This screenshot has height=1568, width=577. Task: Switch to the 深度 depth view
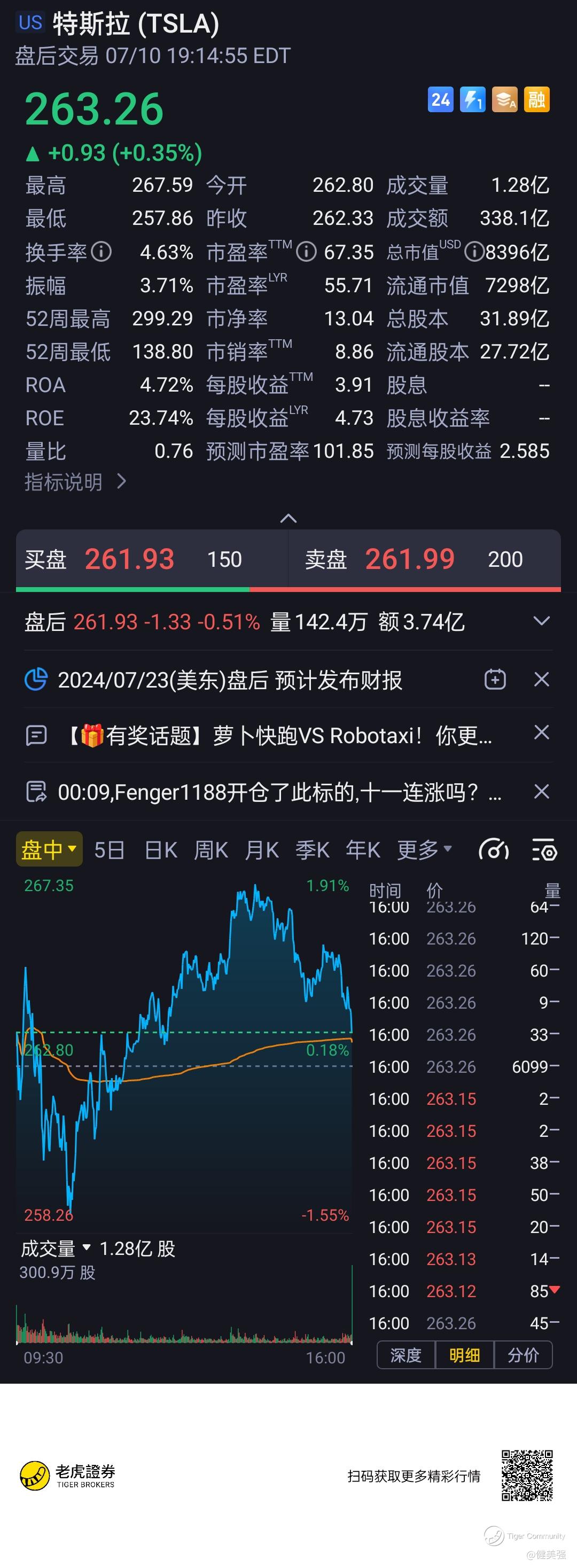tap(406, 1355)
